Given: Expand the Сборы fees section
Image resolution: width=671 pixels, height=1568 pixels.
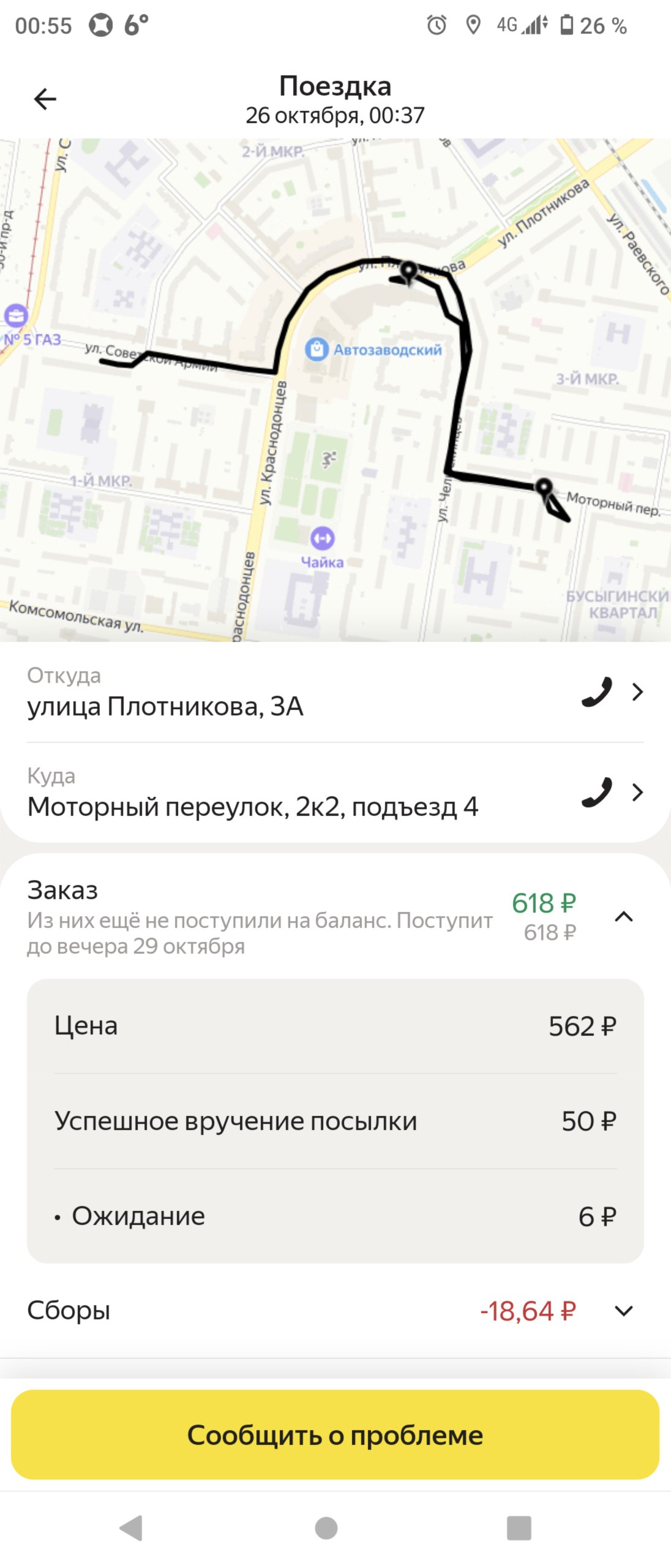Looking at the screenshot, I should pos(623,1311).
